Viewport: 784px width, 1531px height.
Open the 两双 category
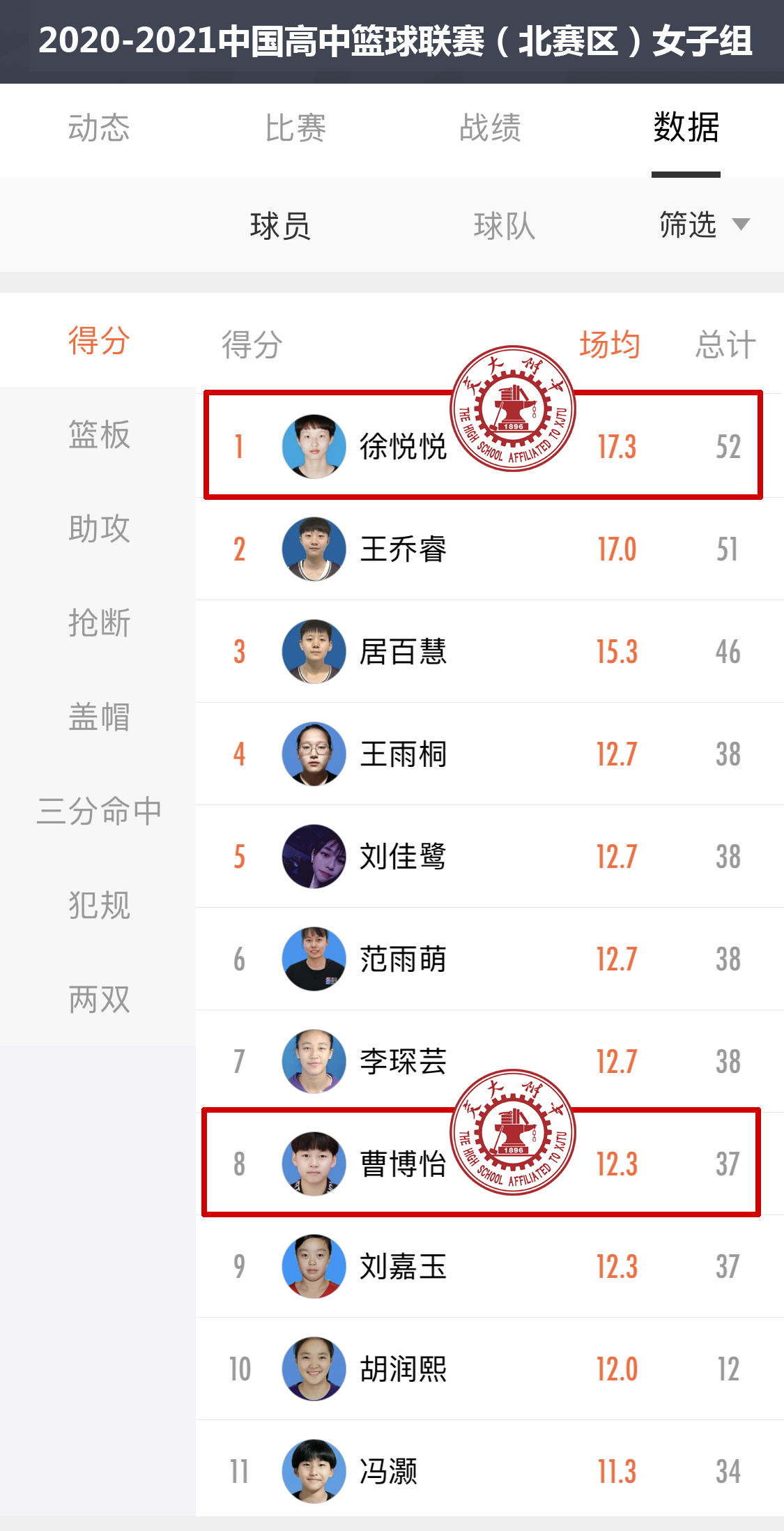pos(99,999)
